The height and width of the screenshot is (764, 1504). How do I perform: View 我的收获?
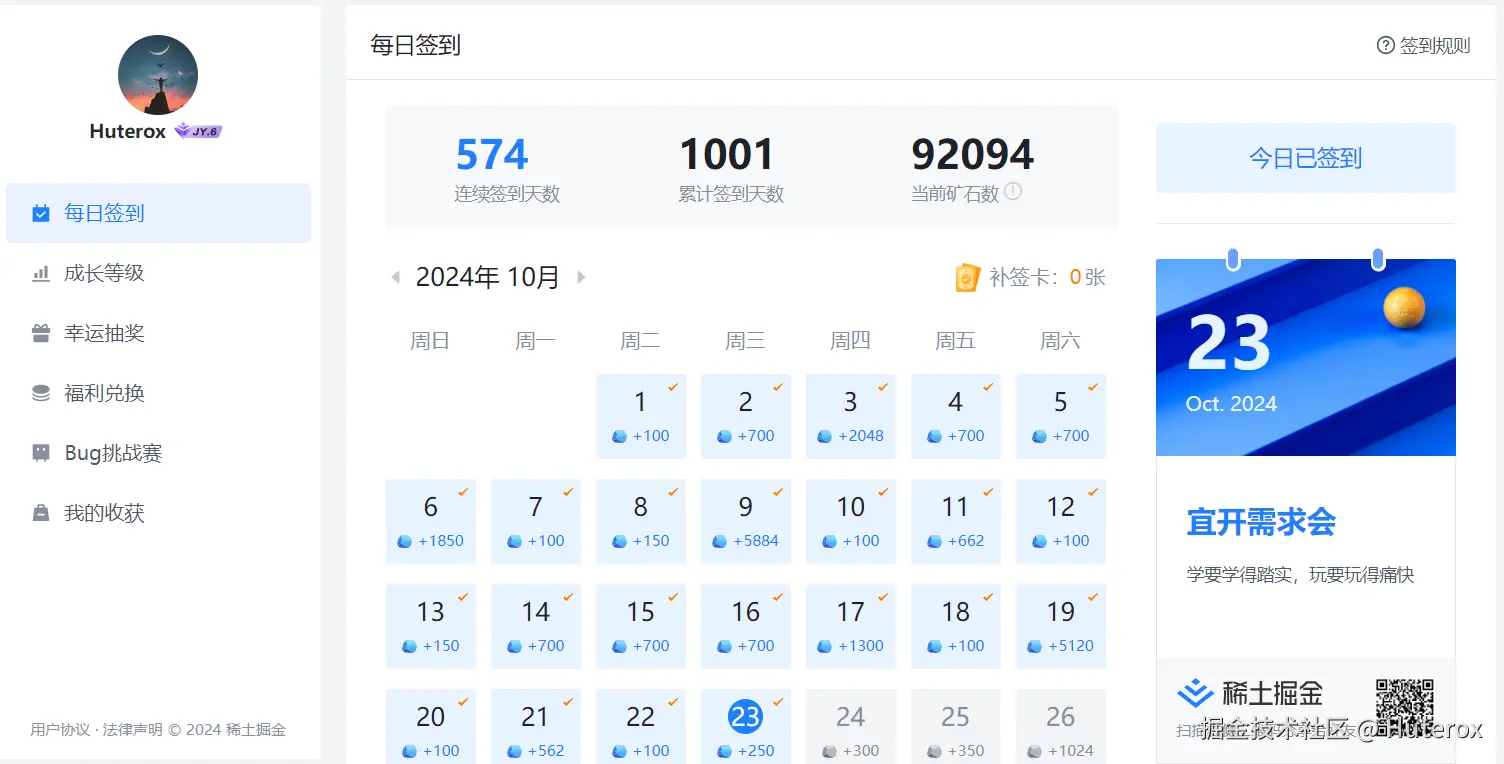[x=104, y=513]
